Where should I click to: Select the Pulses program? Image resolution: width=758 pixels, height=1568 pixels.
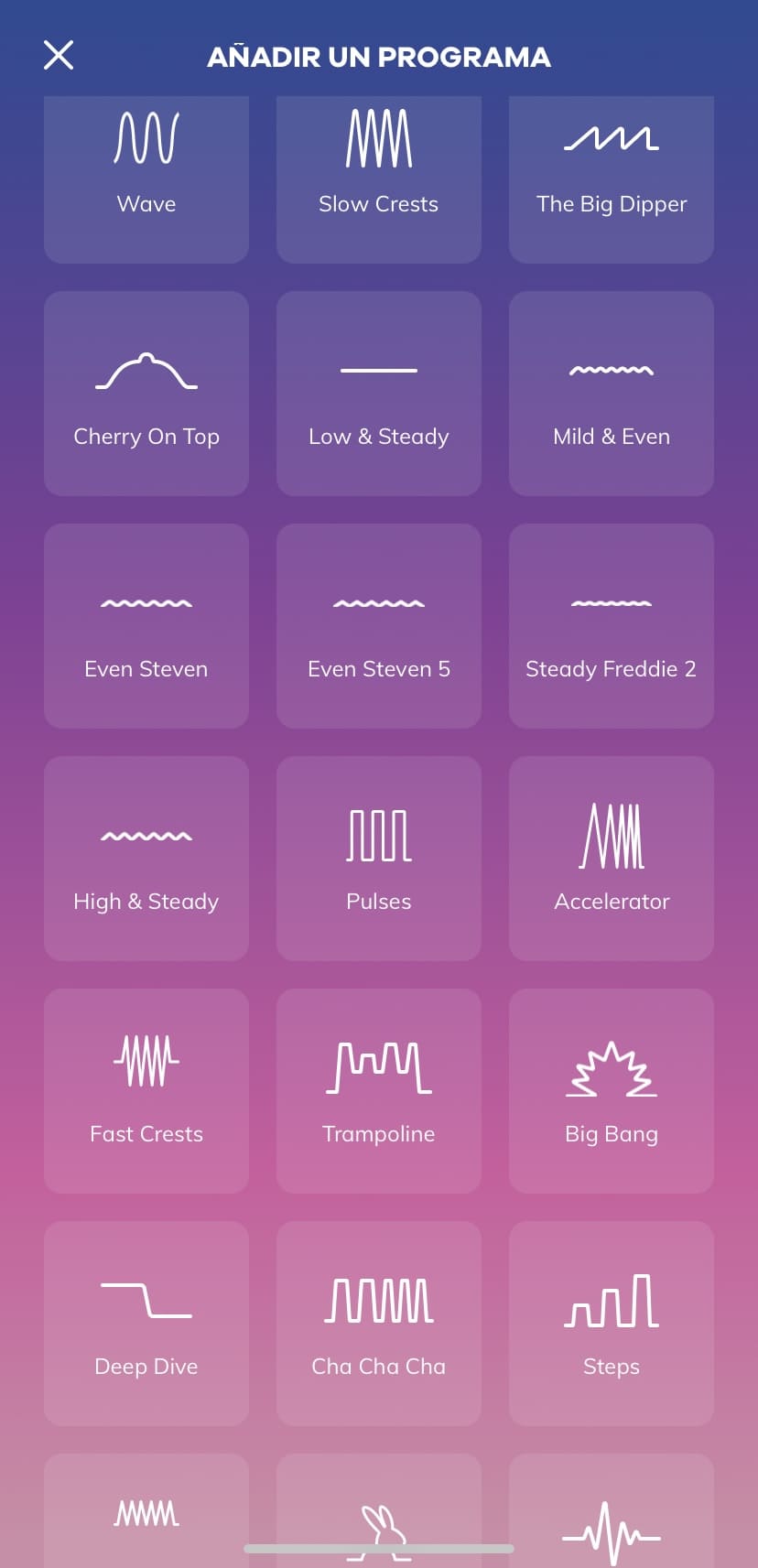(x=379, y=859)
